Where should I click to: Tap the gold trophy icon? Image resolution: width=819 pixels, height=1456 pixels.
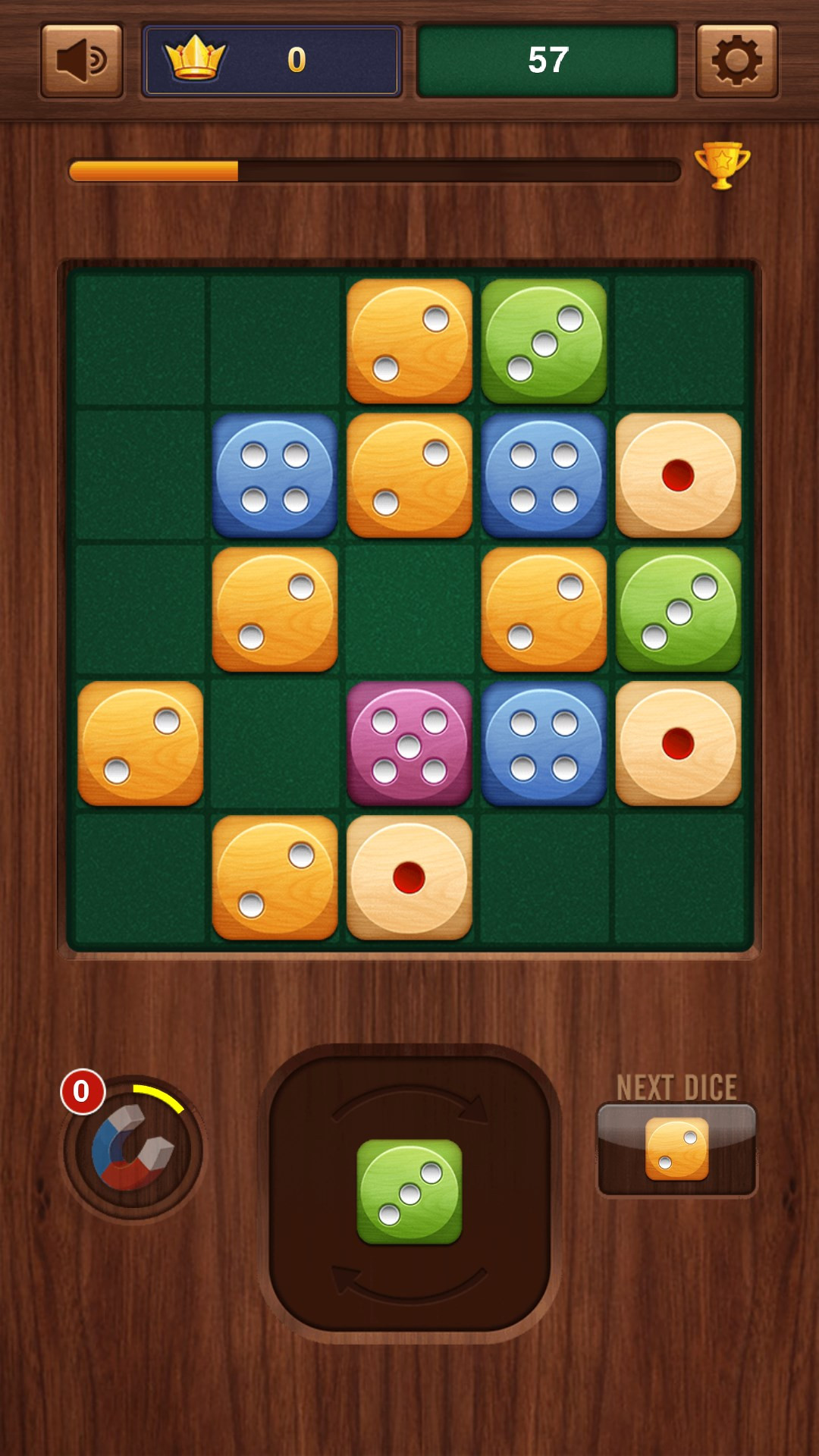(x=722, y=165)
